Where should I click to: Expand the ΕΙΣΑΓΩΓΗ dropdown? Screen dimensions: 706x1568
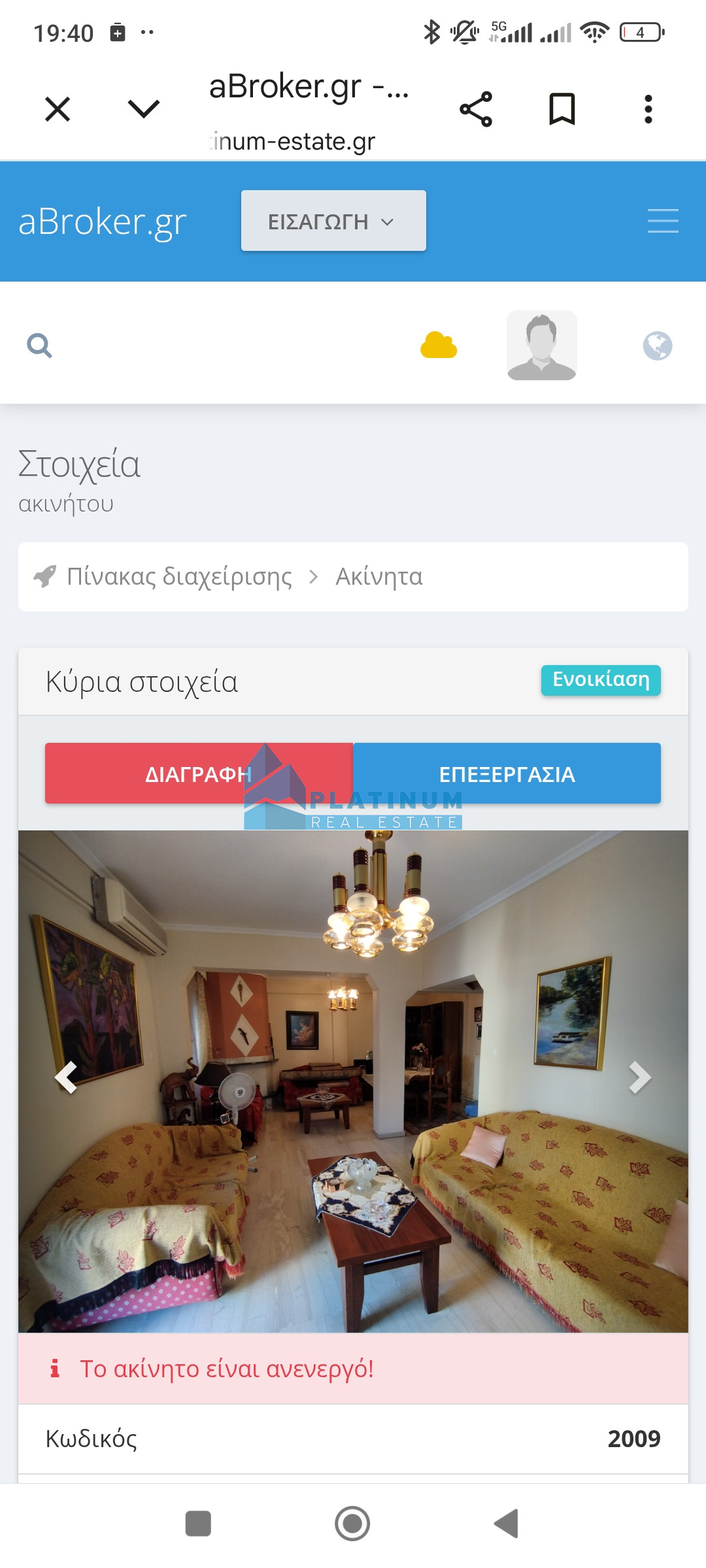(333, 221)
